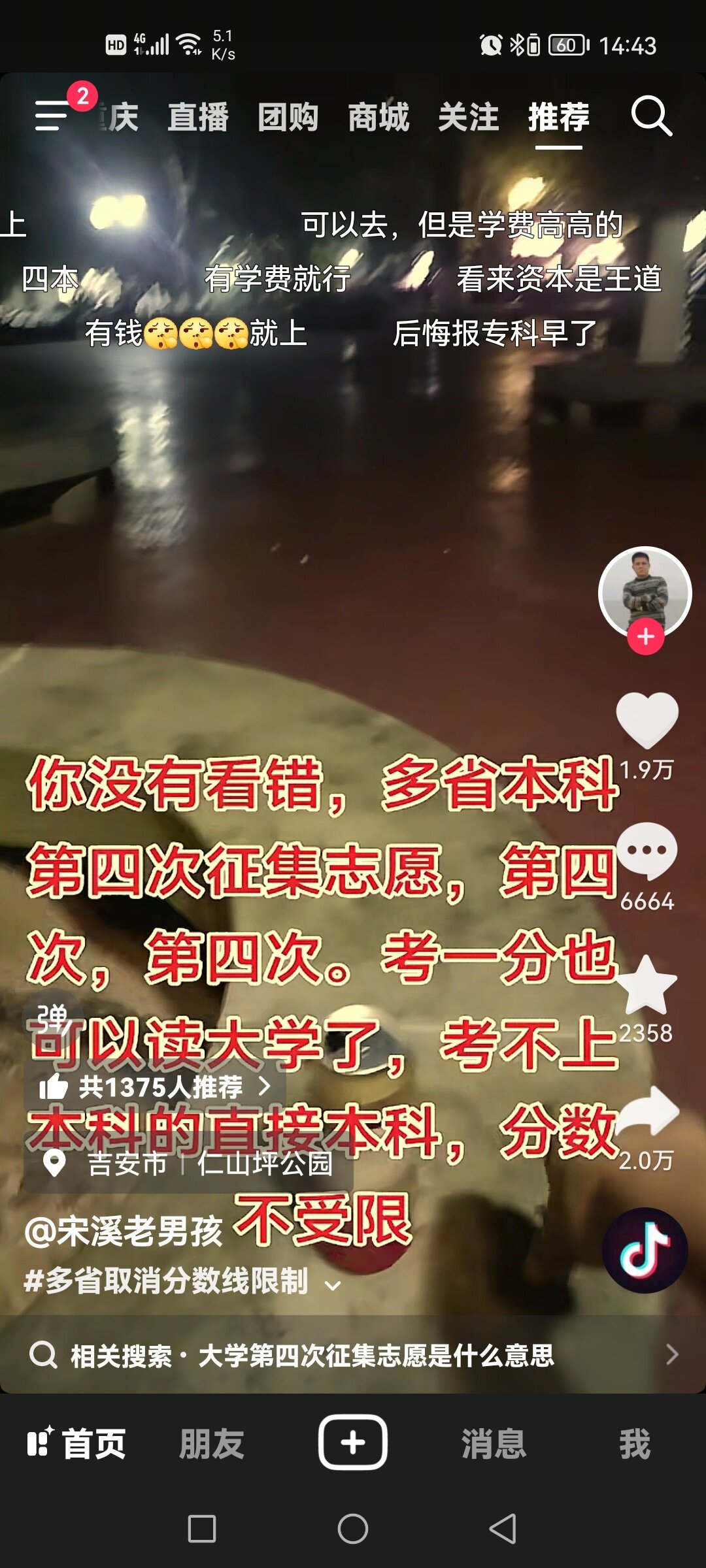Open the hamburger menu with badge
This screenshot has height=1568, width=706.
(x=54, y=116)
